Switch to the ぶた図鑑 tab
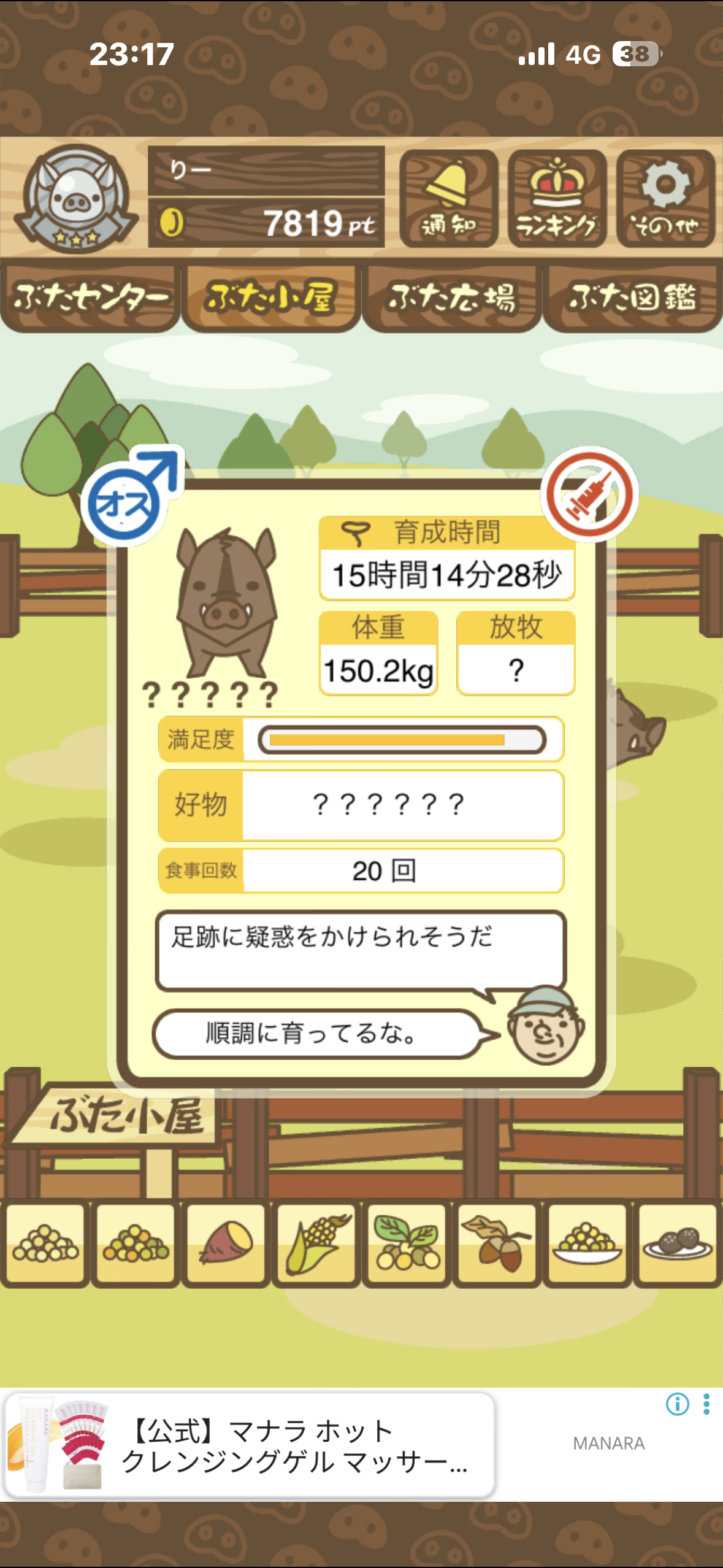This screenshot has height=1568, width=723. click(632, 298)
